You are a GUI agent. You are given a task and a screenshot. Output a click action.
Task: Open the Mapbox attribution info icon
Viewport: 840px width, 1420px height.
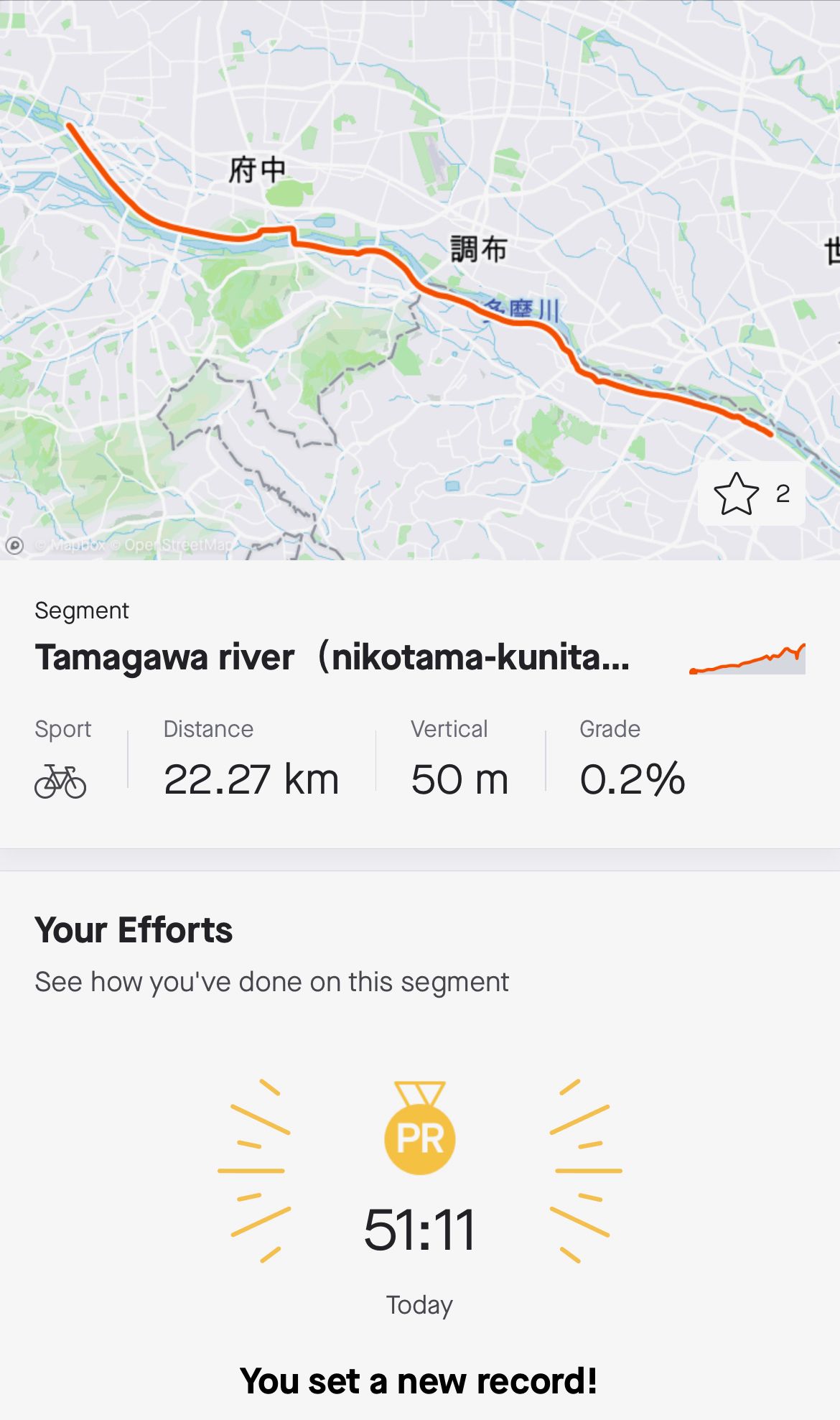point(14,546)
